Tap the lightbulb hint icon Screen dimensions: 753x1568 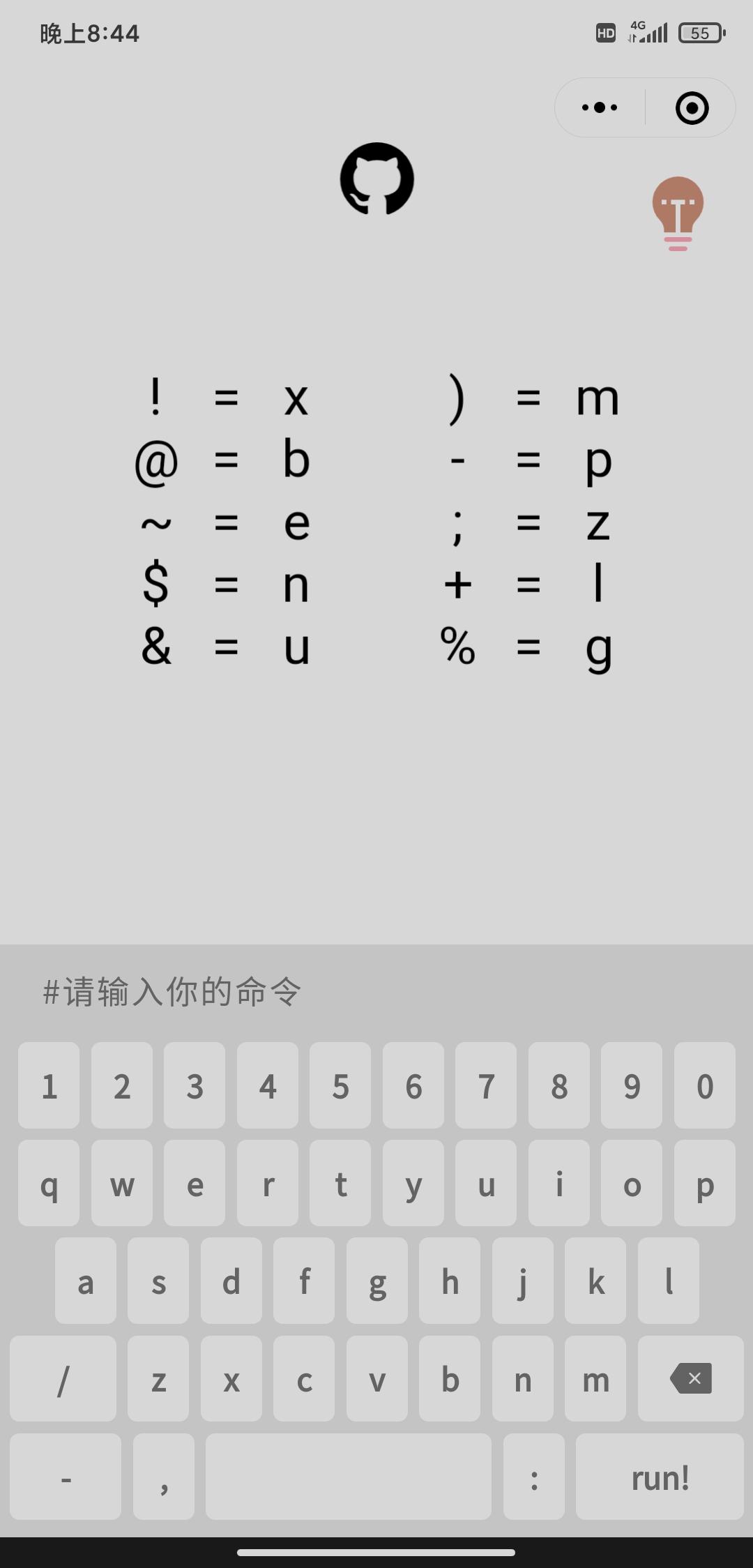(x=678, y=213)
